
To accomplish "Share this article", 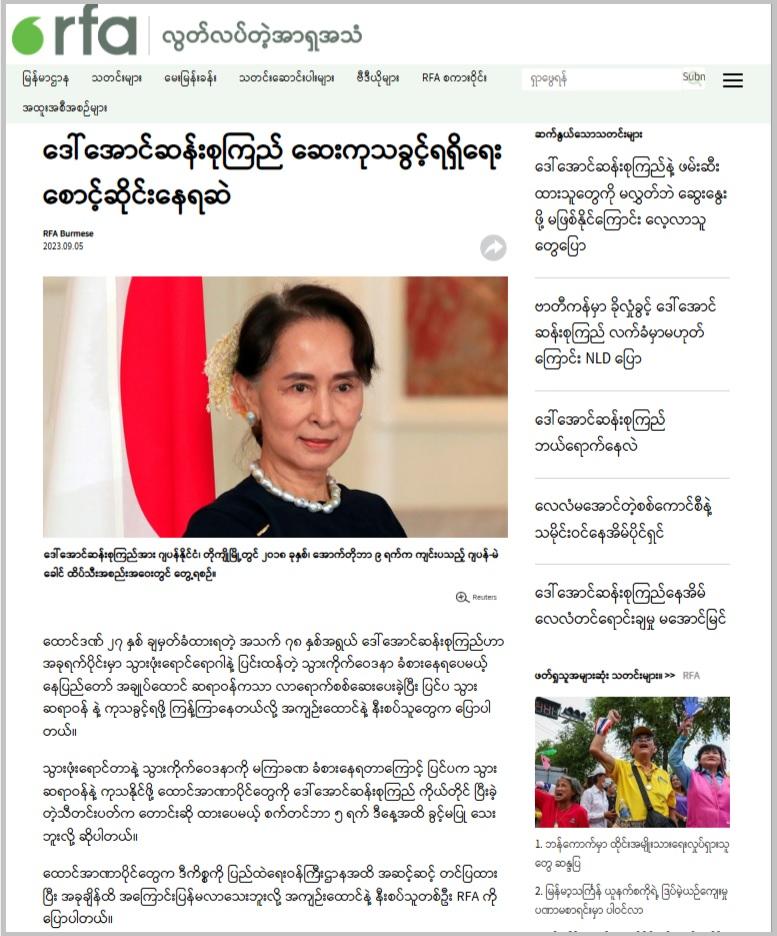I will (x=493, y=247).
